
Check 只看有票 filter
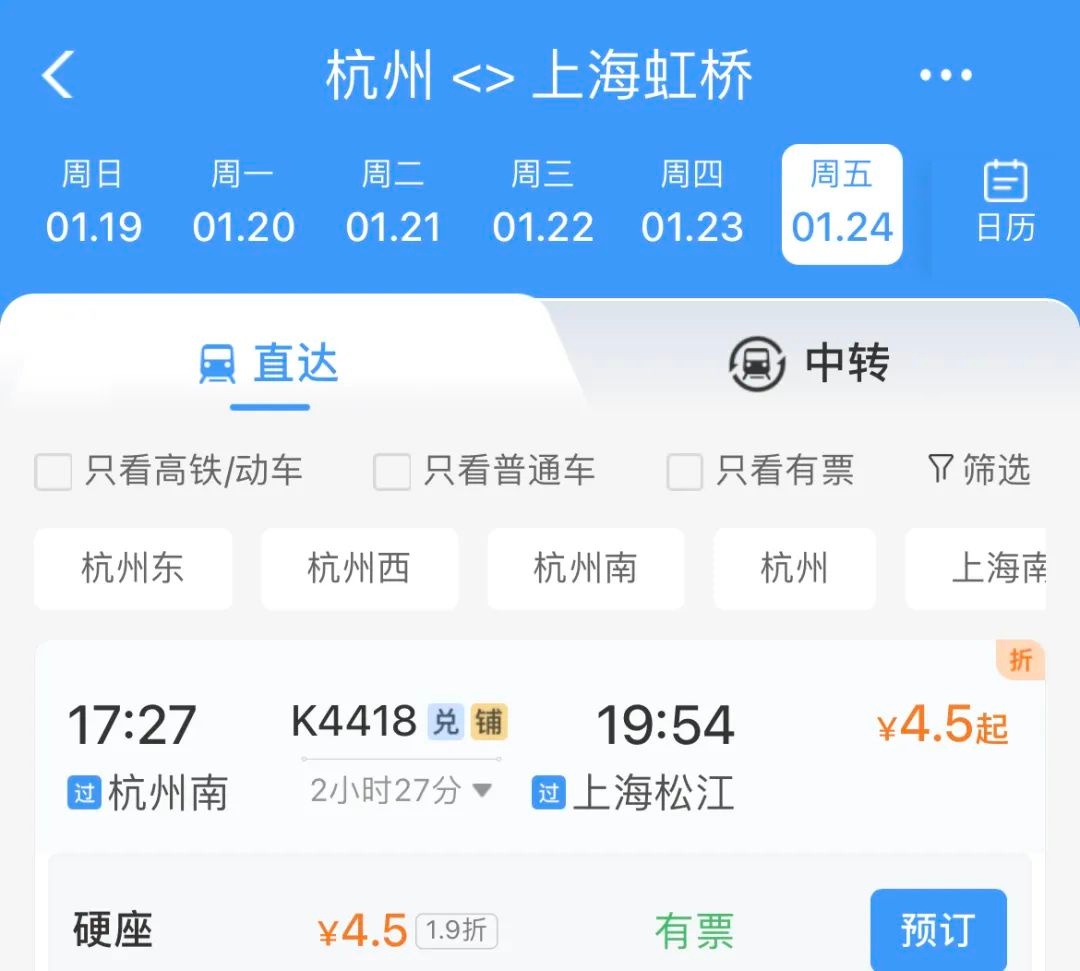coord(684,471)
